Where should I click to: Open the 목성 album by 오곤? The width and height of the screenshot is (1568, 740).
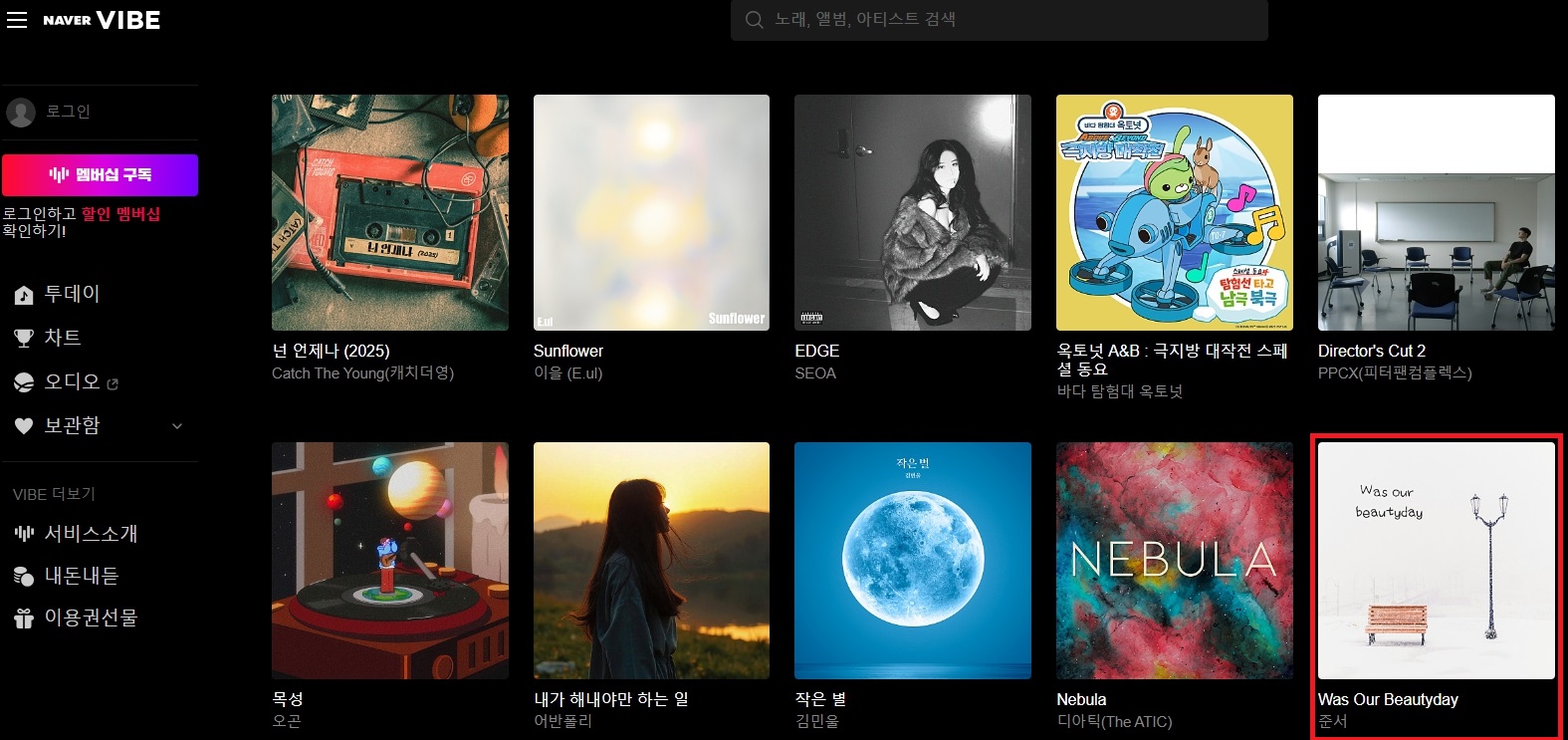tap(389, 561)
